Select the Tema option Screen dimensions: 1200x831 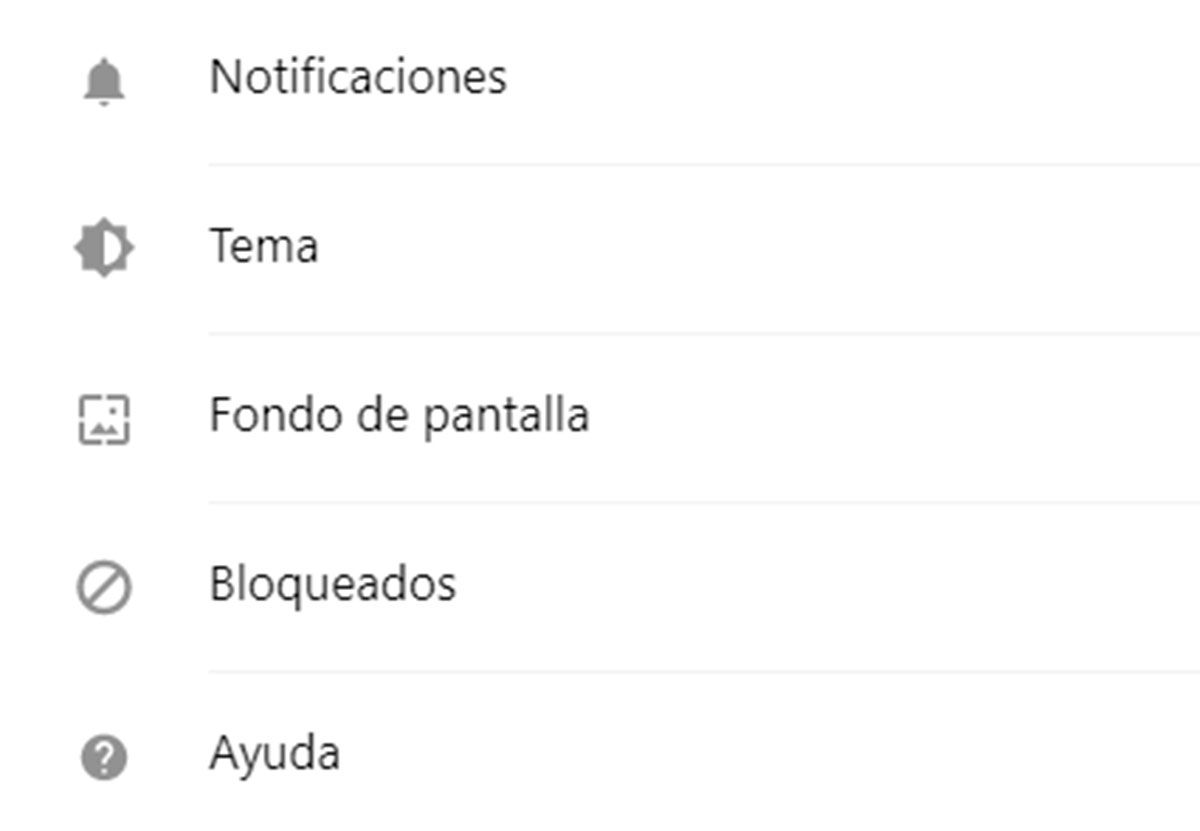(264, 247)
